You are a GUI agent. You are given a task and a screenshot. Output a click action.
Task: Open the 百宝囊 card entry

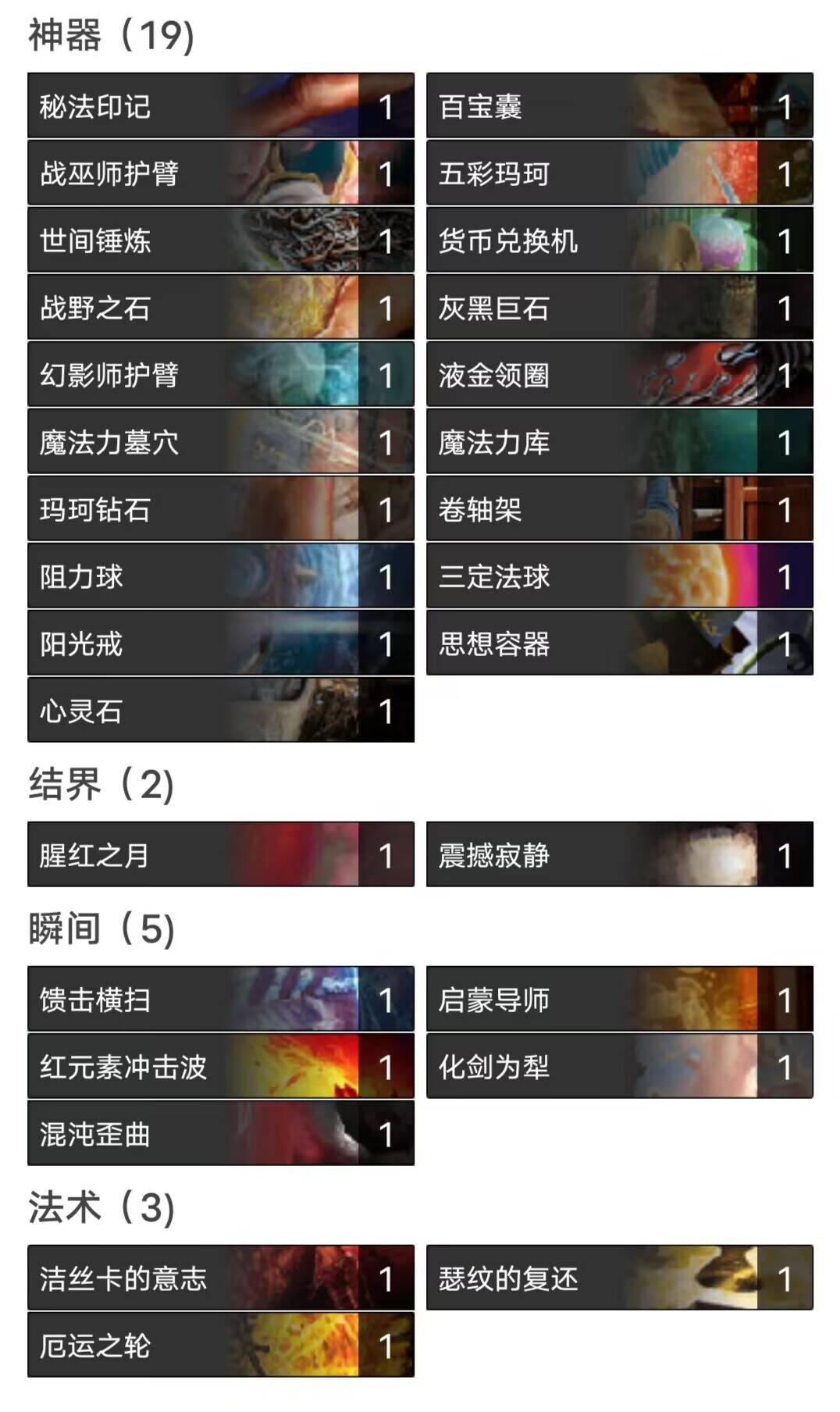(x=619, y=106)
